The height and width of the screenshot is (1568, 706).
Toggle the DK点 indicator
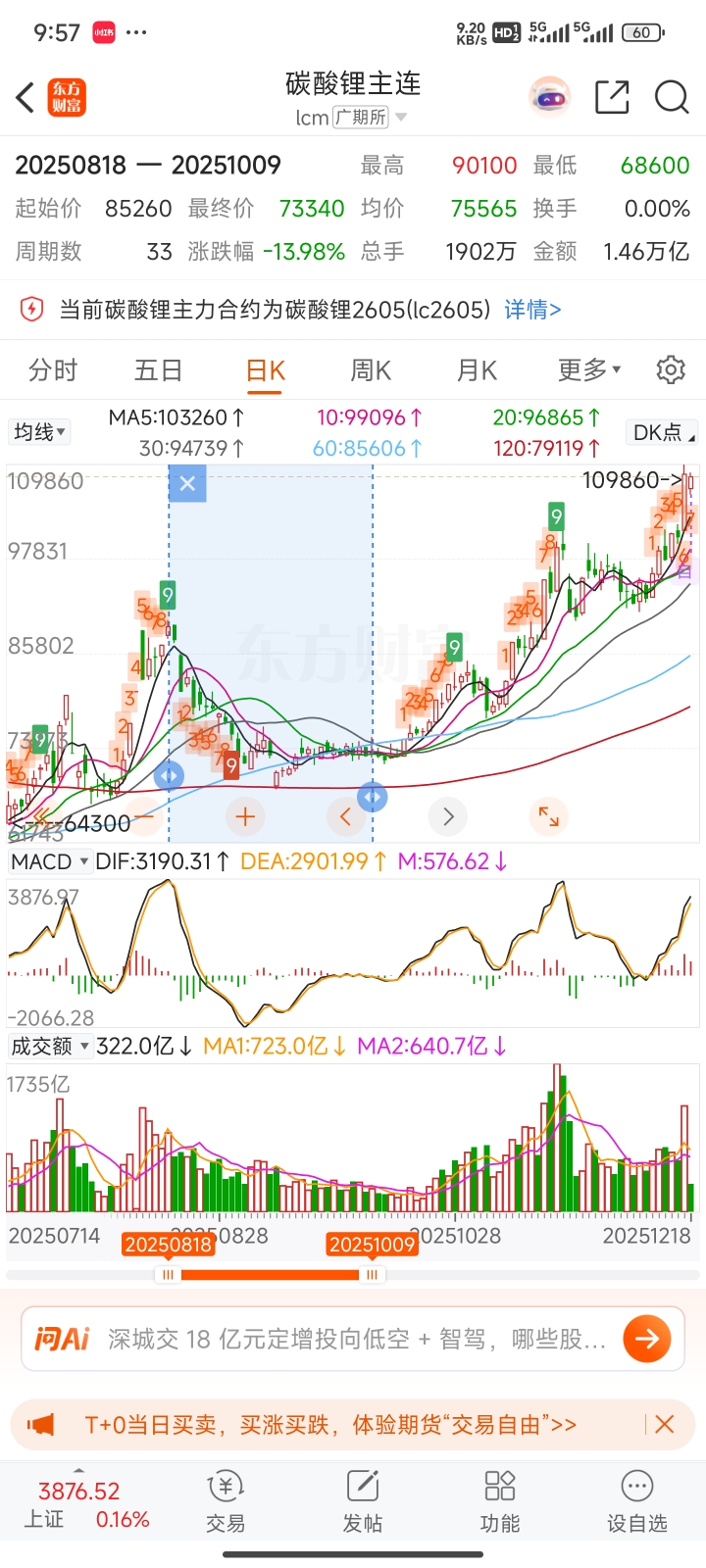663,432
